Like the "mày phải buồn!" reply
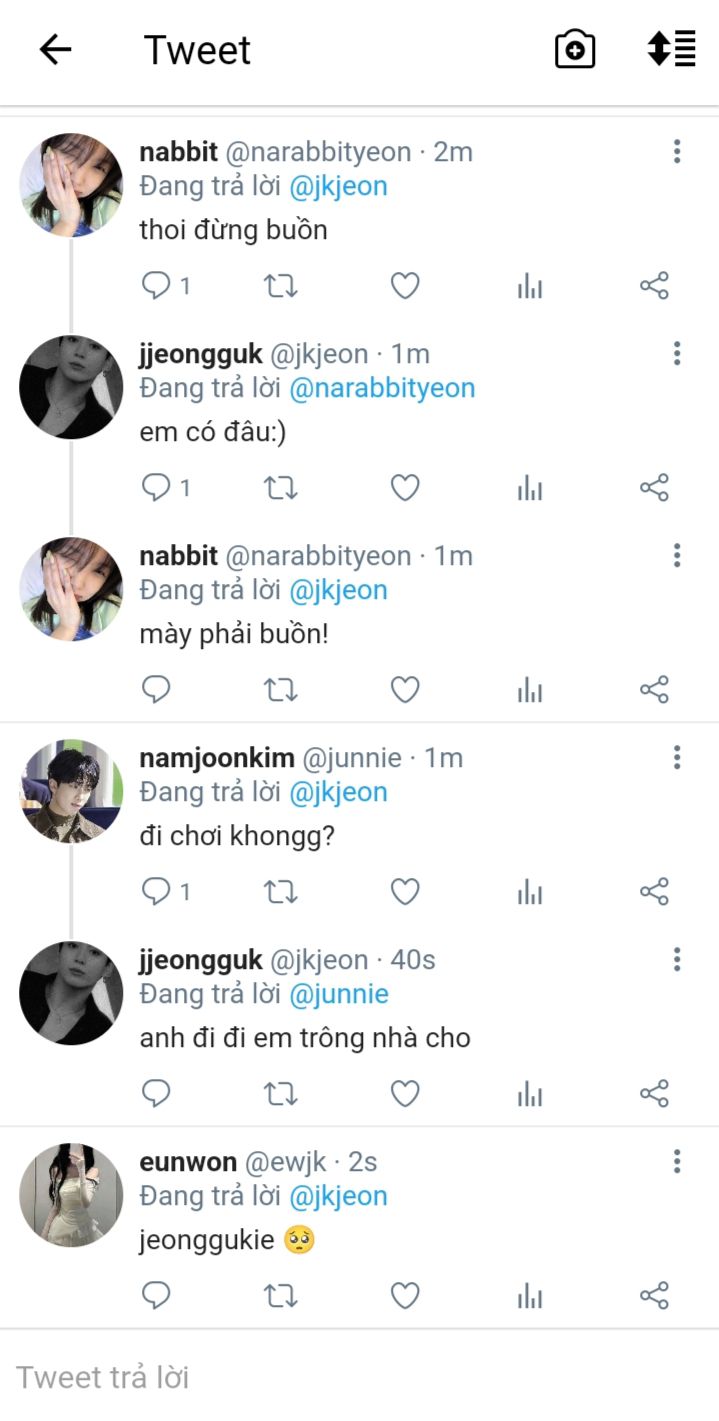The width and height of the screenshot is (719, 1421). point(404,690)
